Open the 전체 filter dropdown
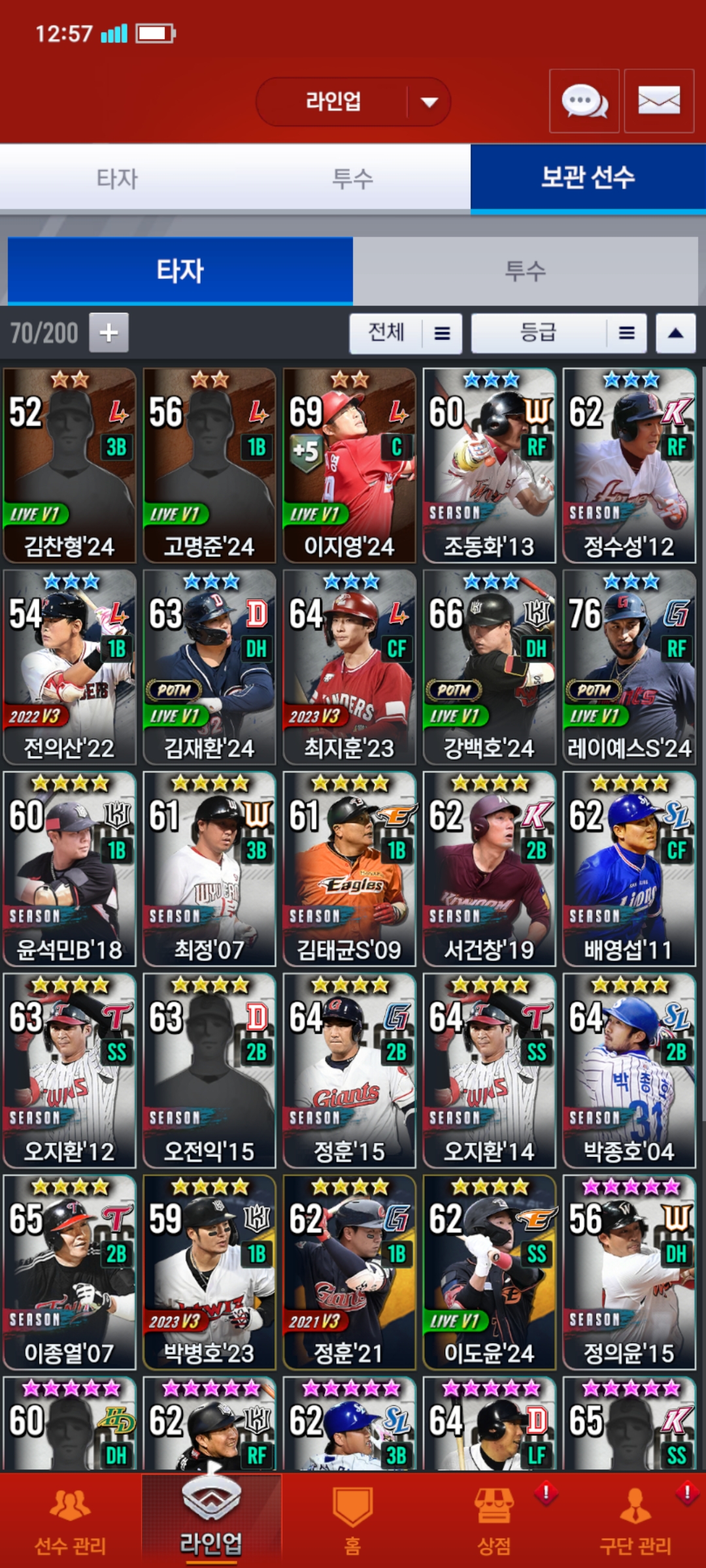This screenshot has height=1568, width=706. tap(405, 333)
